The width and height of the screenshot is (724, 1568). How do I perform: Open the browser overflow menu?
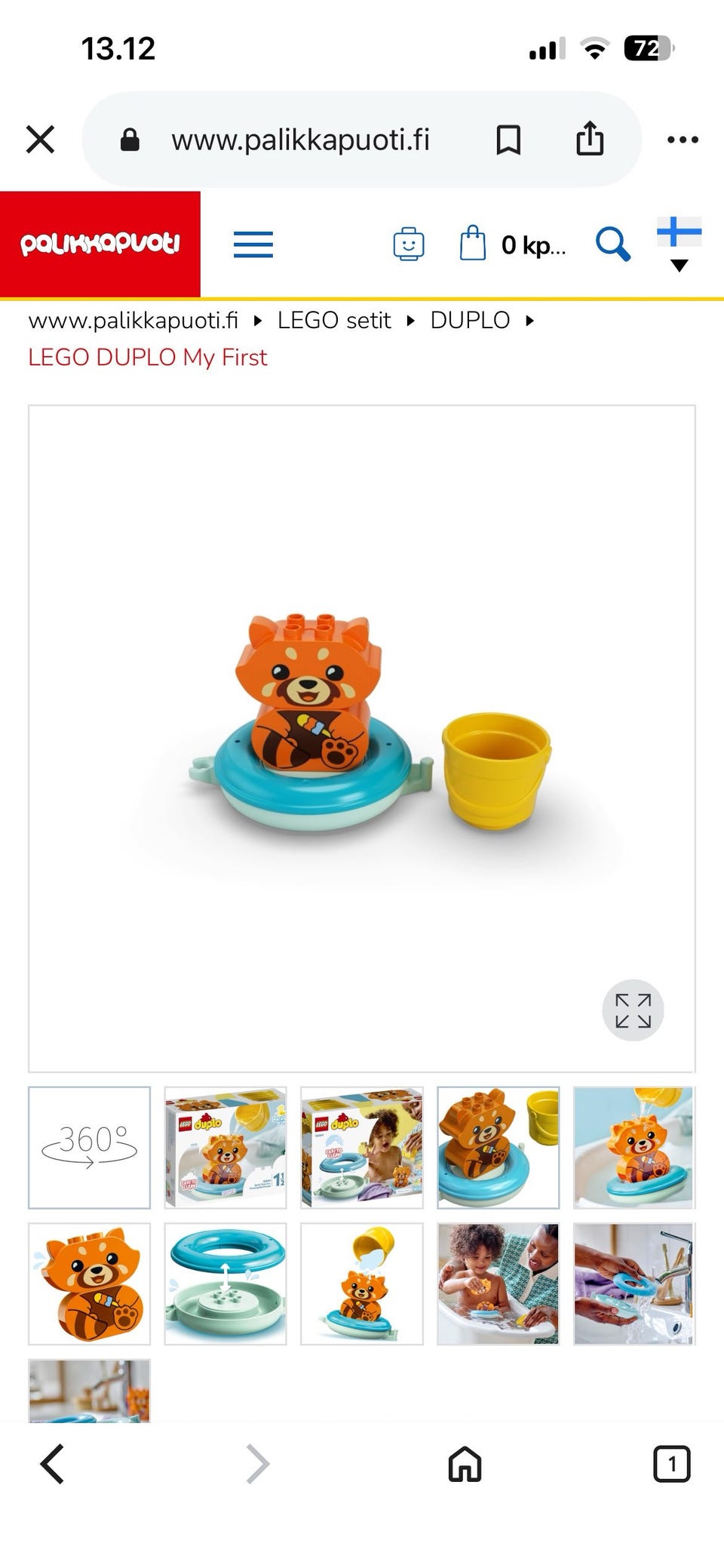coord(683,140)
